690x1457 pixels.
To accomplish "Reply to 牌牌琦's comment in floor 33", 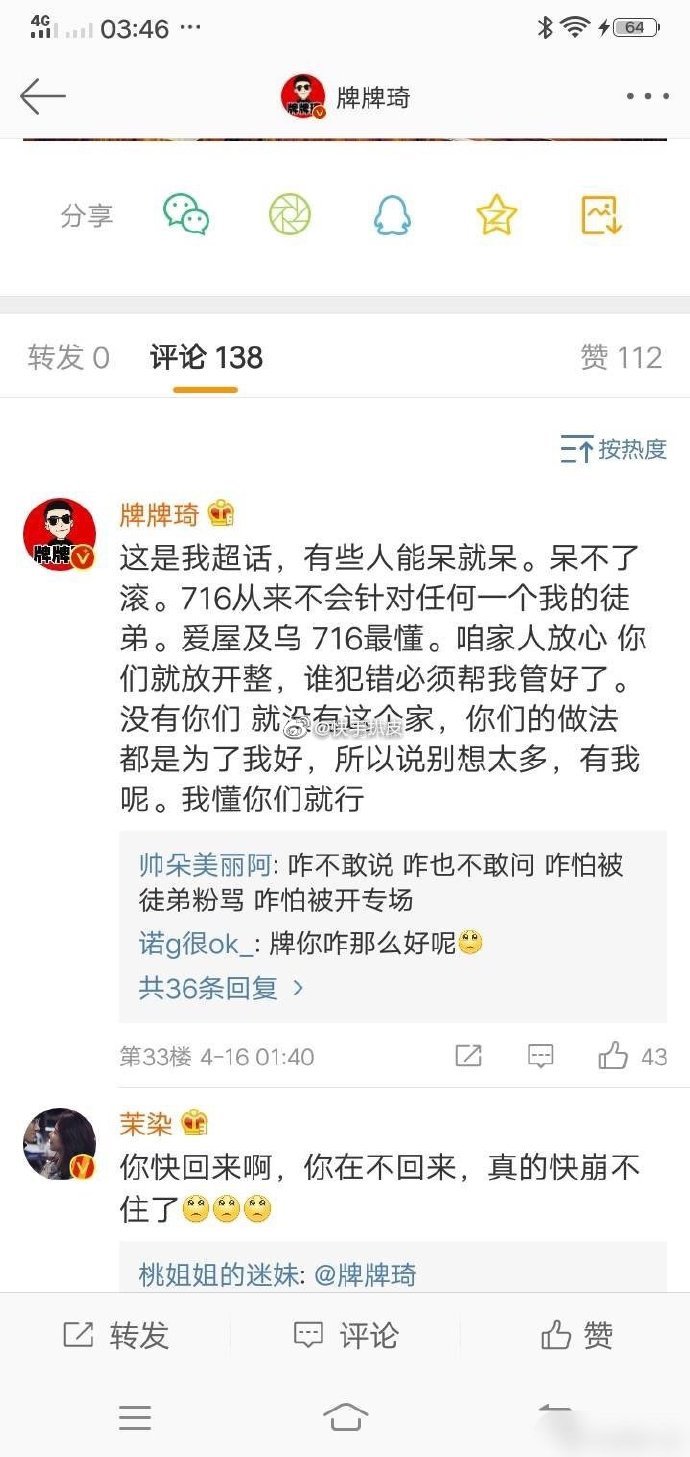I will tap(540, 1056).
